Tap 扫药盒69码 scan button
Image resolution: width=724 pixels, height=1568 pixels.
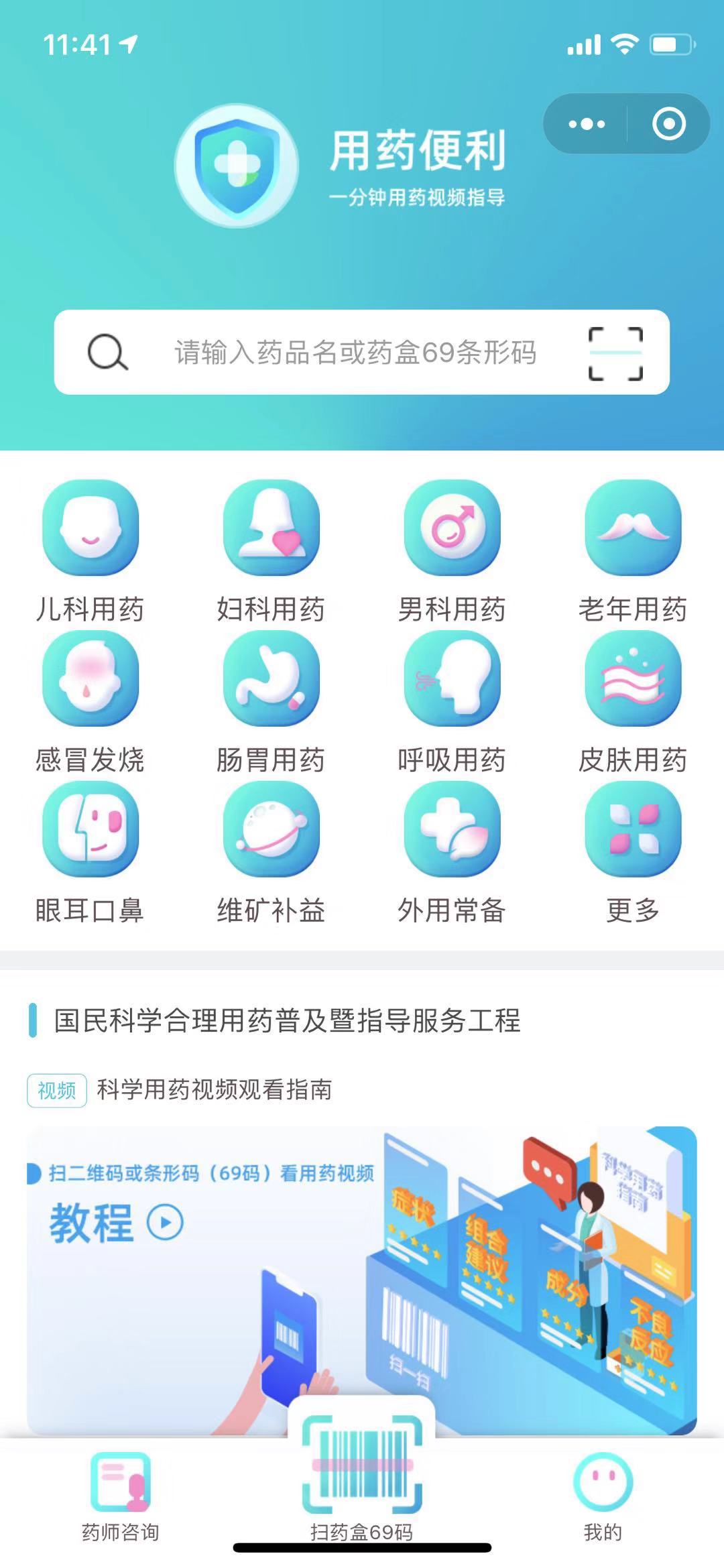[362, 1475]
